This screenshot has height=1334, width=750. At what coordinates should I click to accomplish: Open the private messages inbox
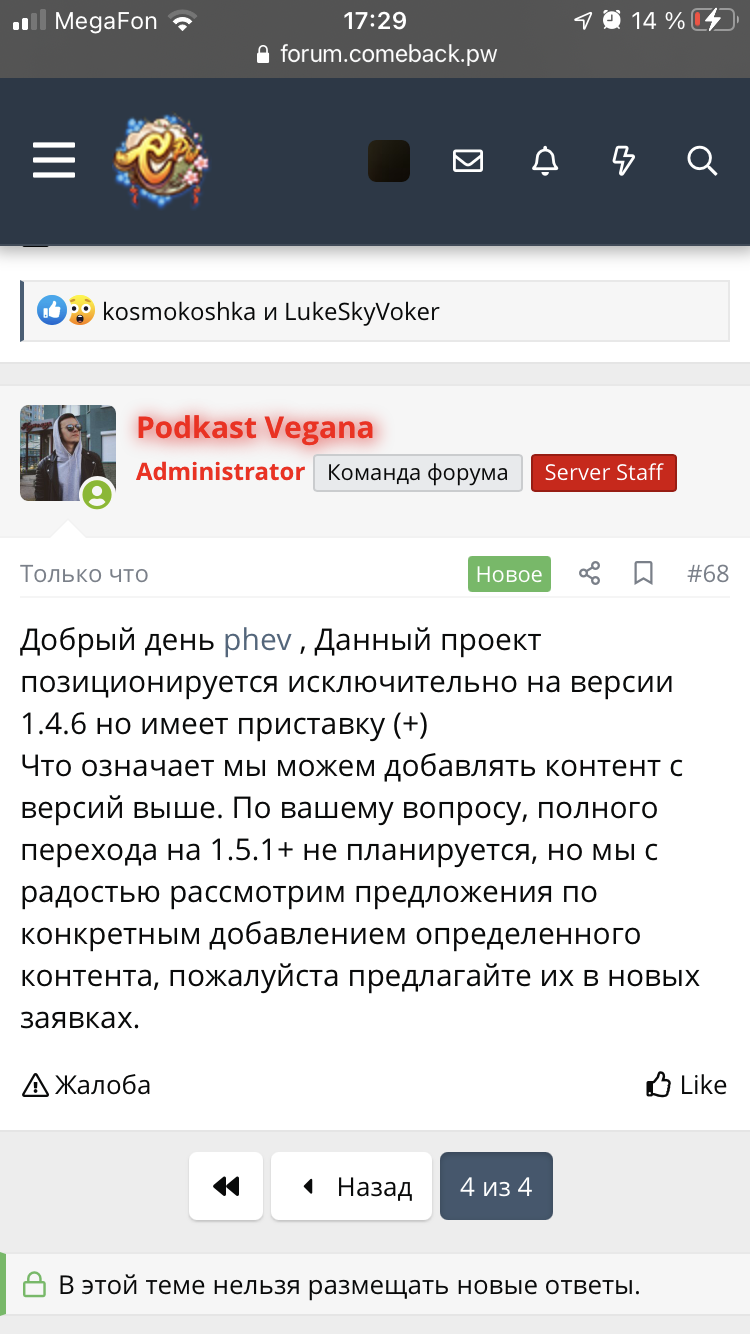coord(468,161)
